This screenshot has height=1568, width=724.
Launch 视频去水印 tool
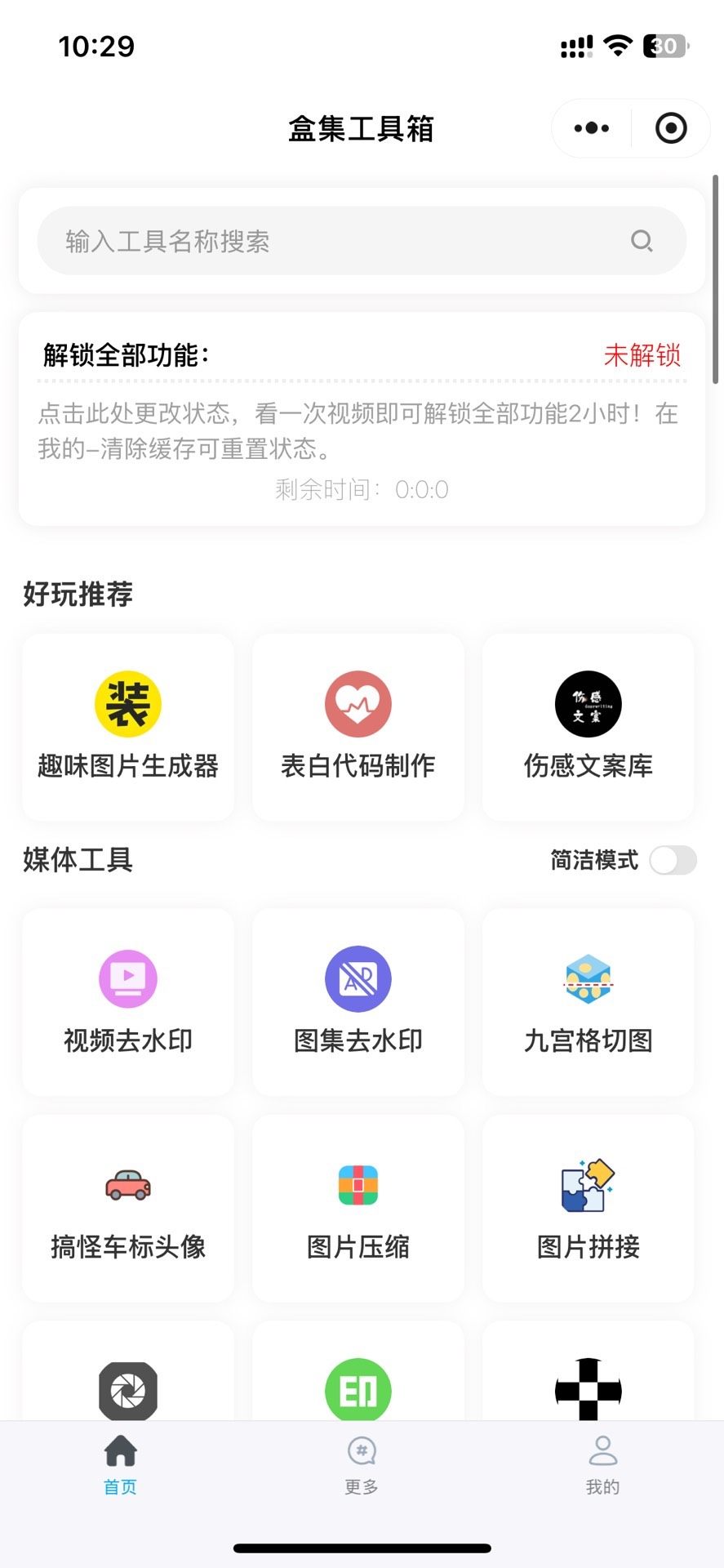[x=128, y=1002]
